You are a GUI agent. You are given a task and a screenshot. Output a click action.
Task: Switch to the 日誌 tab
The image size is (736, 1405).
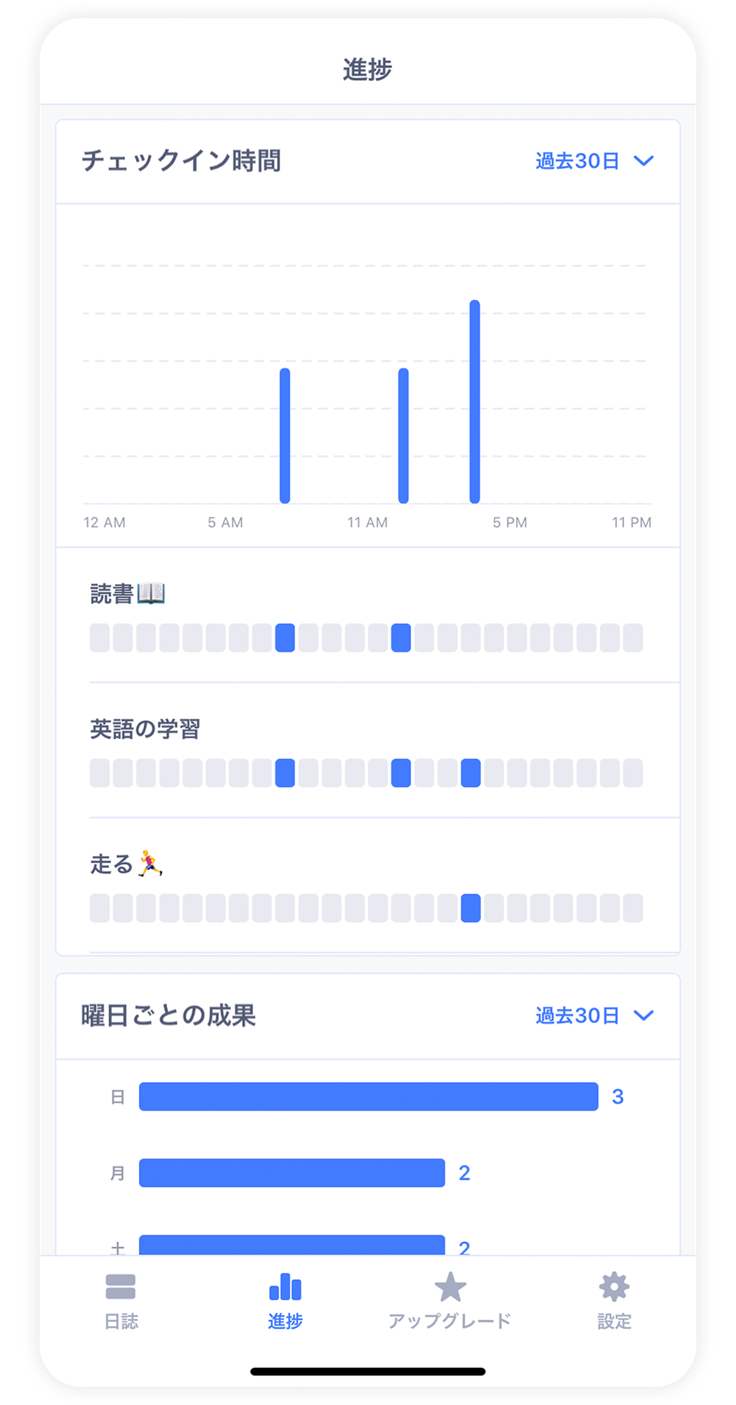click(x=121, y=1301)
